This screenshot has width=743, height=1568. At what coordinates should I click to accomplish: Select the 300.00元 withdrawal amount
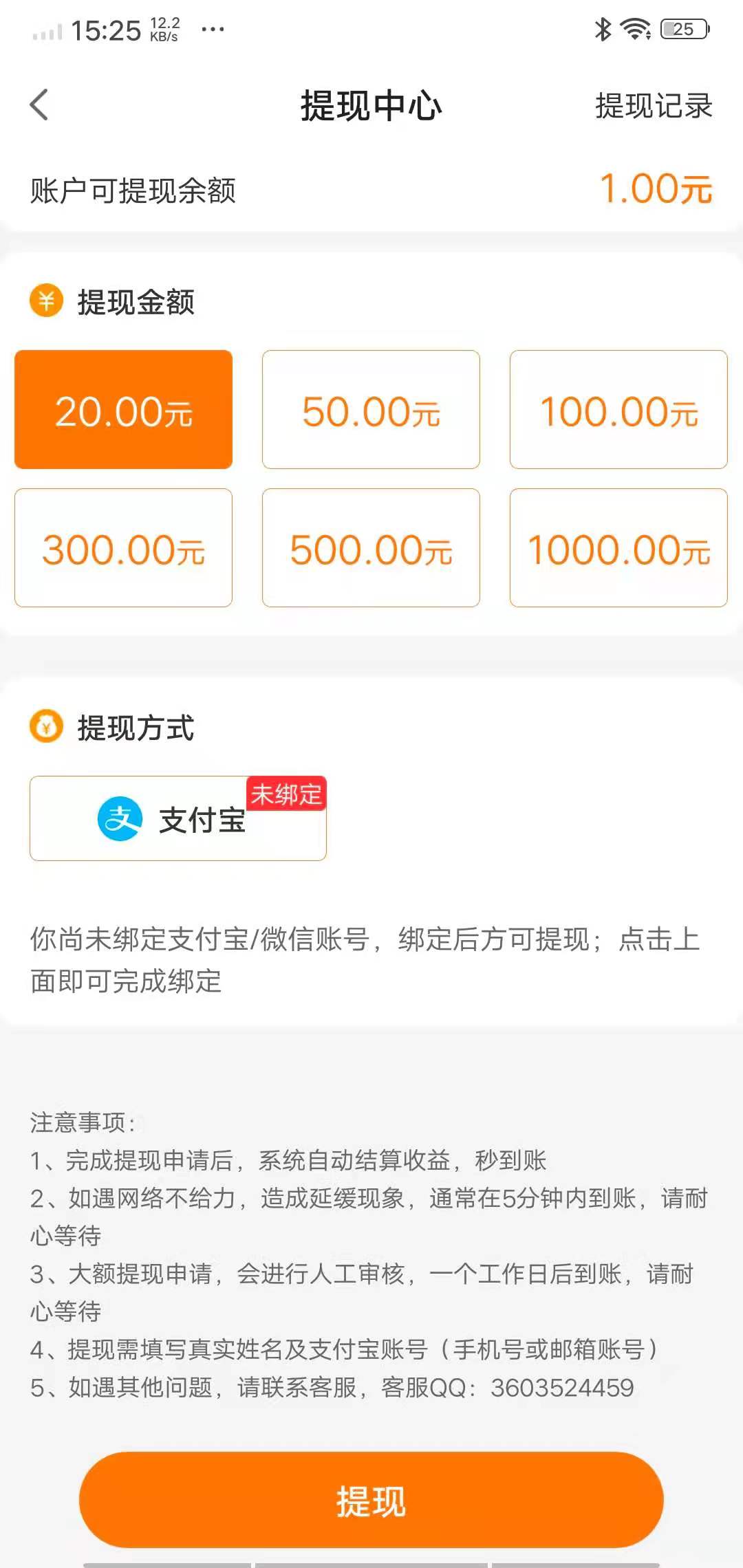point(123,548)
